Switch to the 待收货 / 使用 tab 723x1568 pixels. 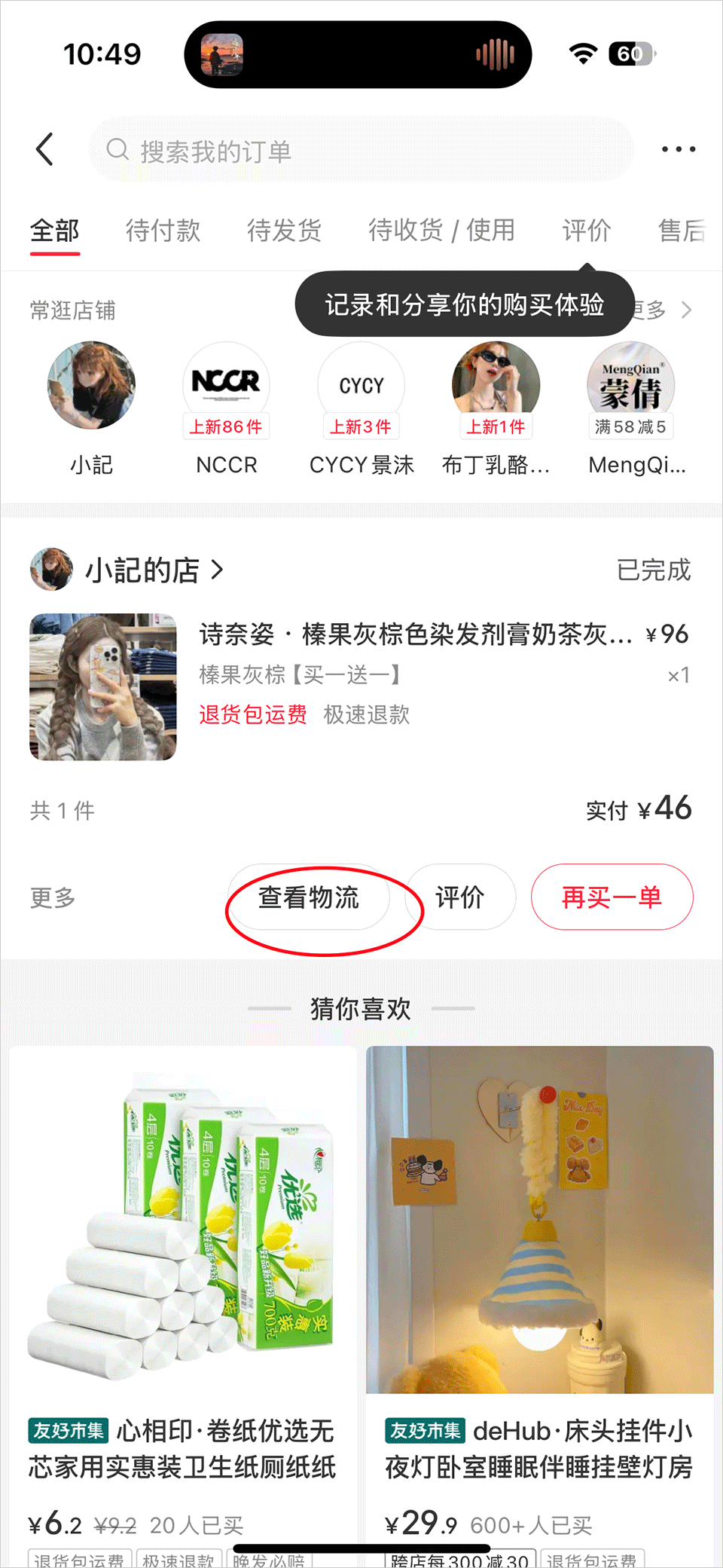pos(441,231)
